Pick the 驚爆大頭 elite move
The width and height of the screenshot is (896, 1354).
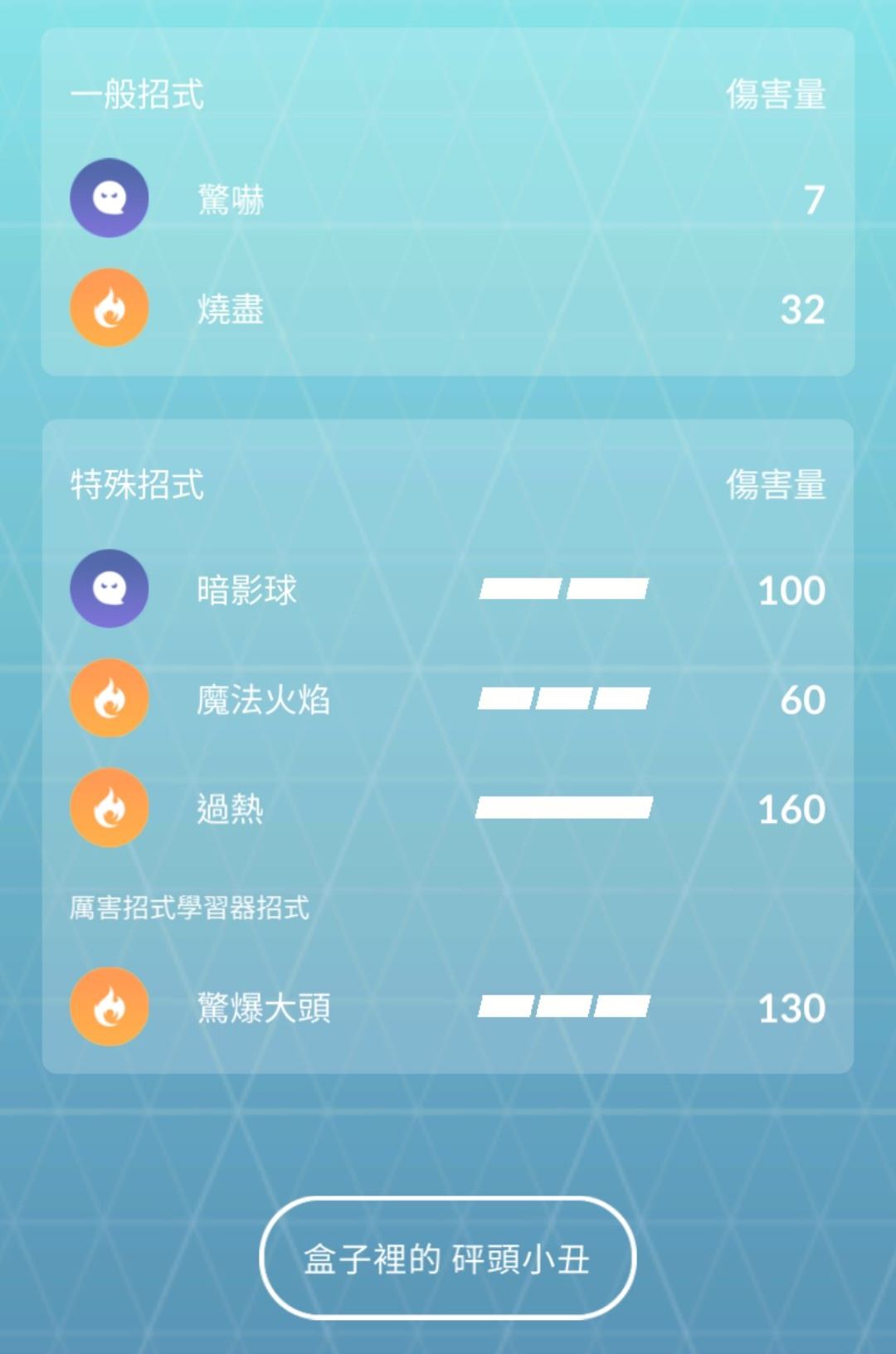click(263, 1008)
